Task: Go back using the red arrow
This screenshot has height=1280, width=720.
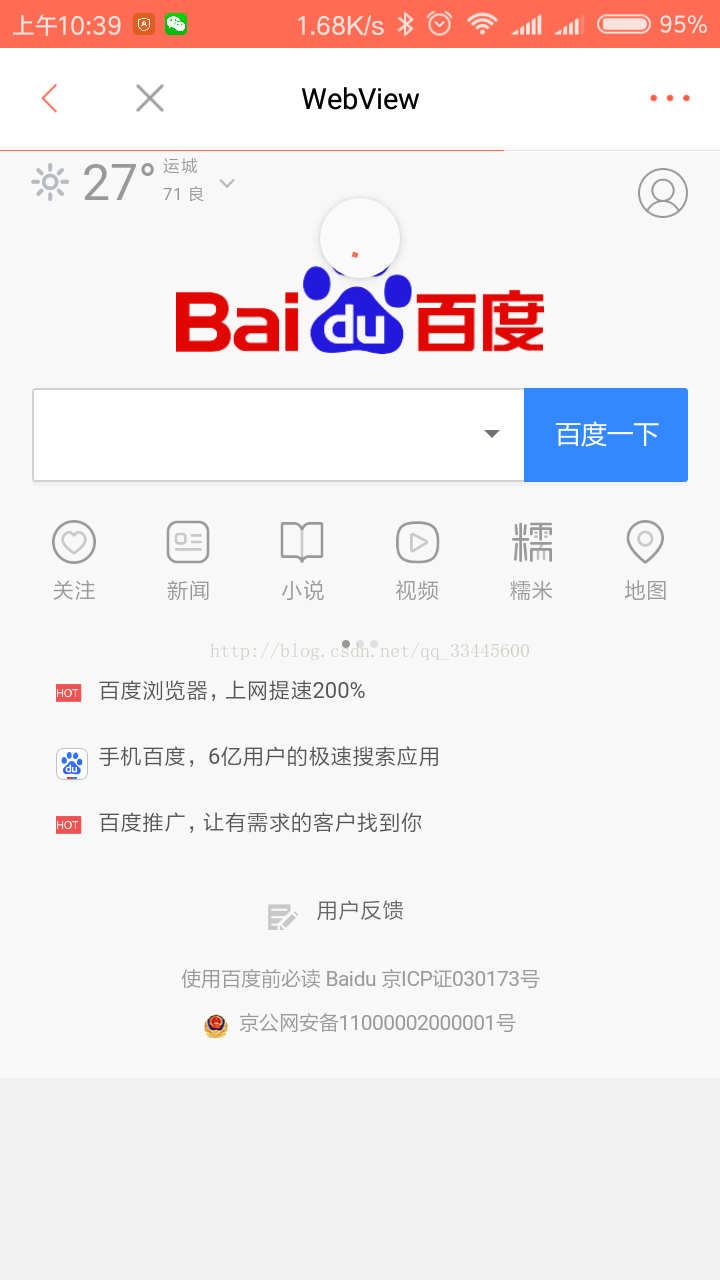Action: click(50, 98)
